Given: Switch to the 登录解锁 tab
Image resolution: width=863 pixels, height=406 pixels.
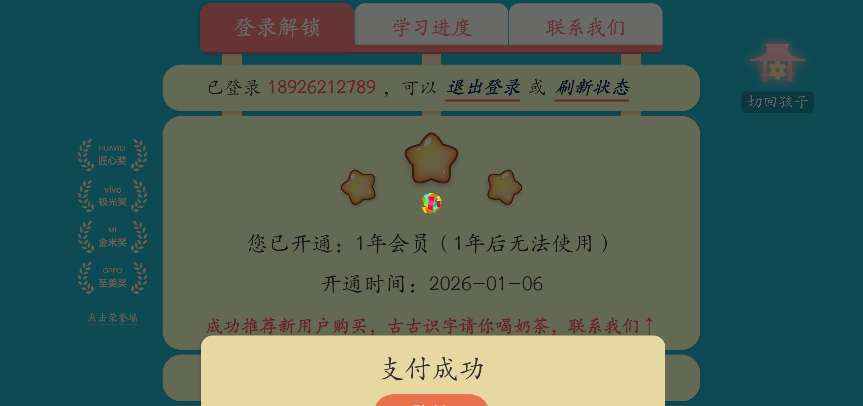Looking at the screenshot, I should (277, 27).
